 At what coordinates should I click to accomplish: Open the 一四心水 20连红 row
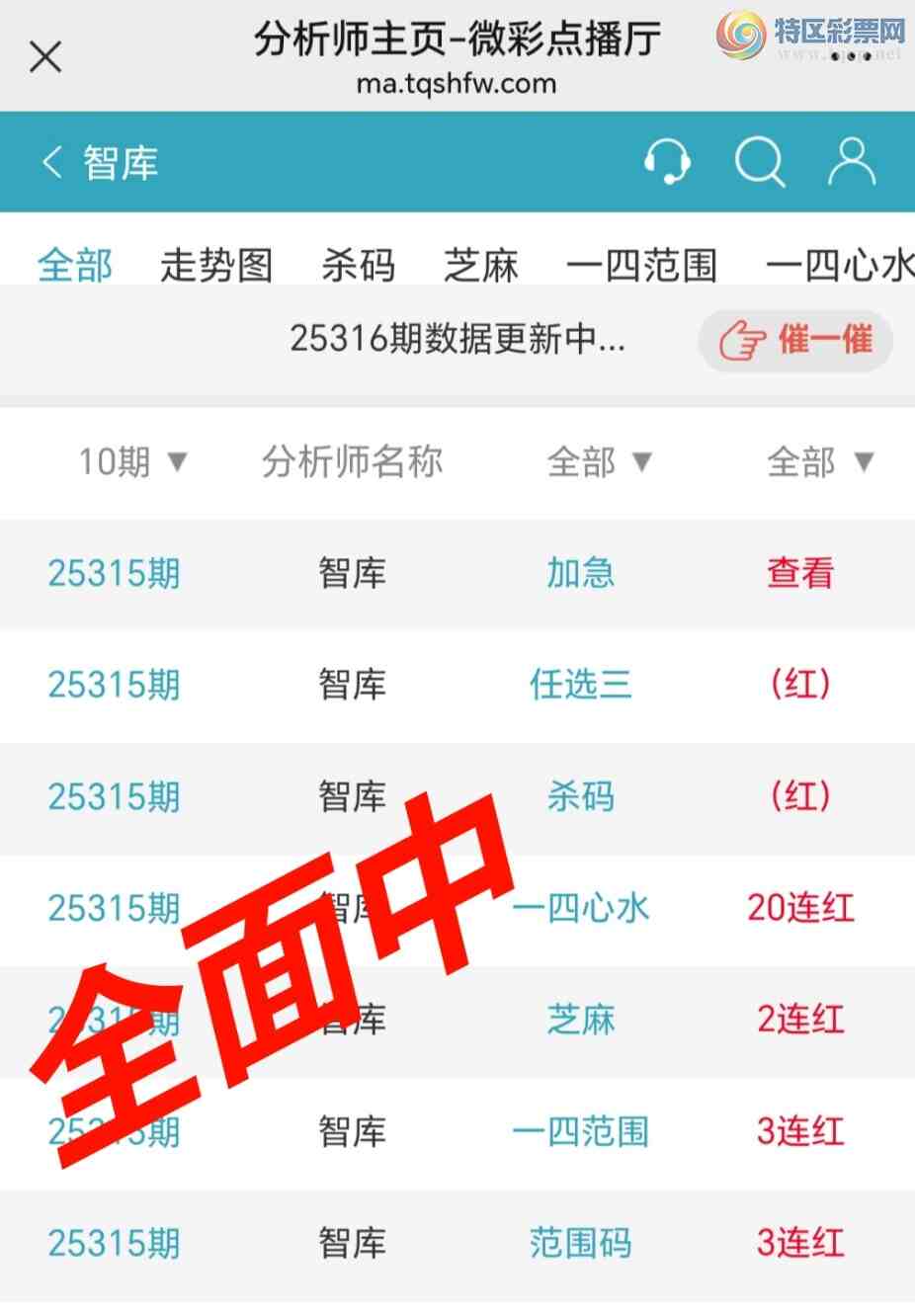click(x=580, y=907)
